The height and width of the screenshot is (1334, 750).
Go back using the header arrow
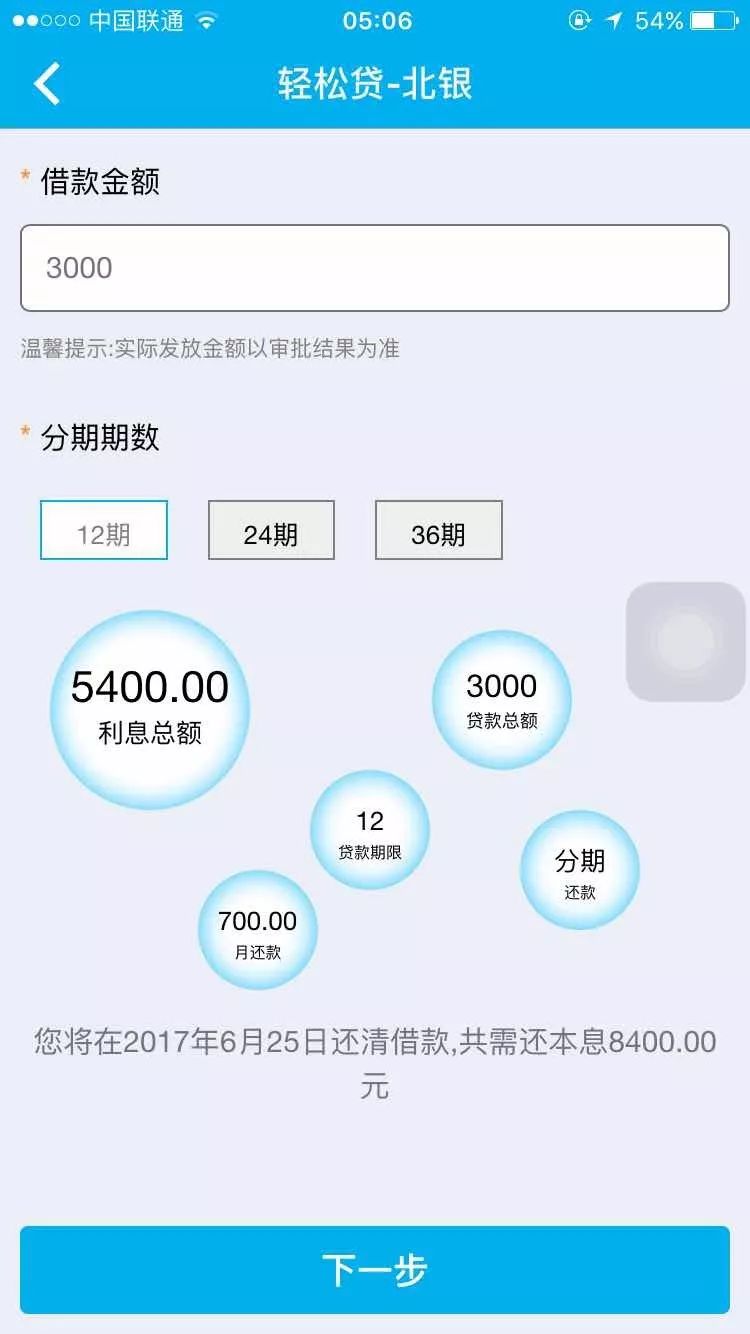click(x=47, y=84)
